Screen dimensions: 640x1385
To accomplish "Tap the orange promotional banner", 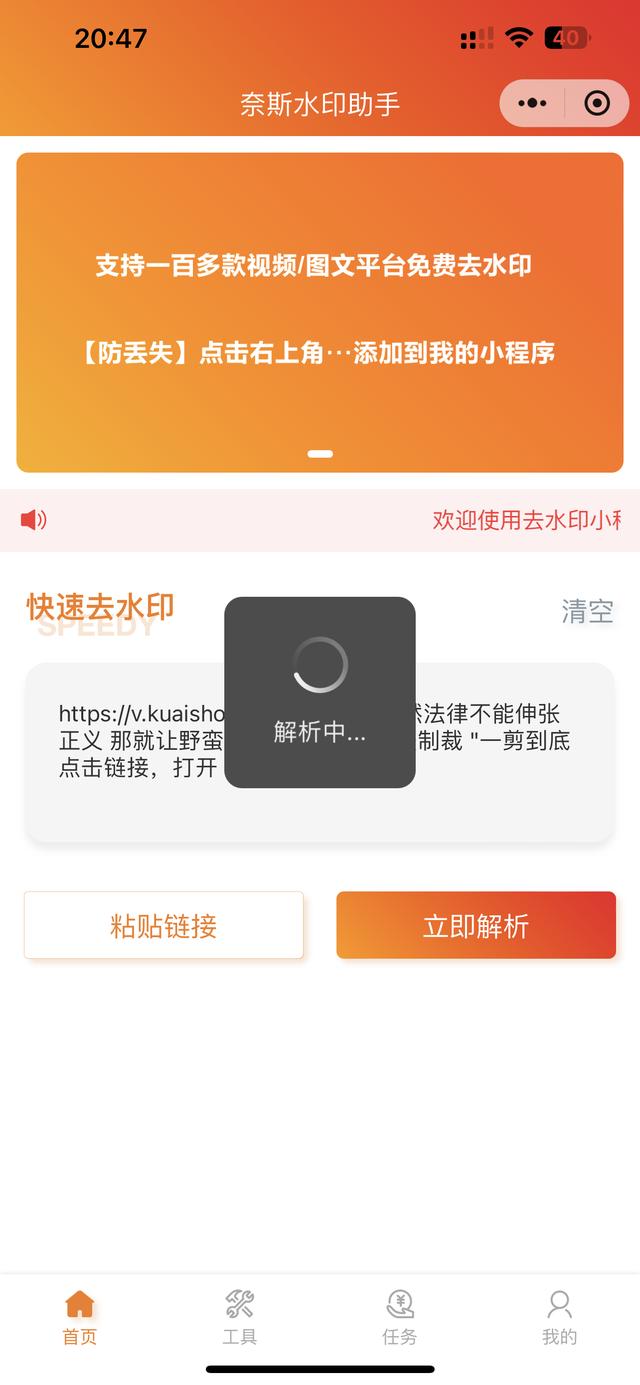I will [320, 311].
